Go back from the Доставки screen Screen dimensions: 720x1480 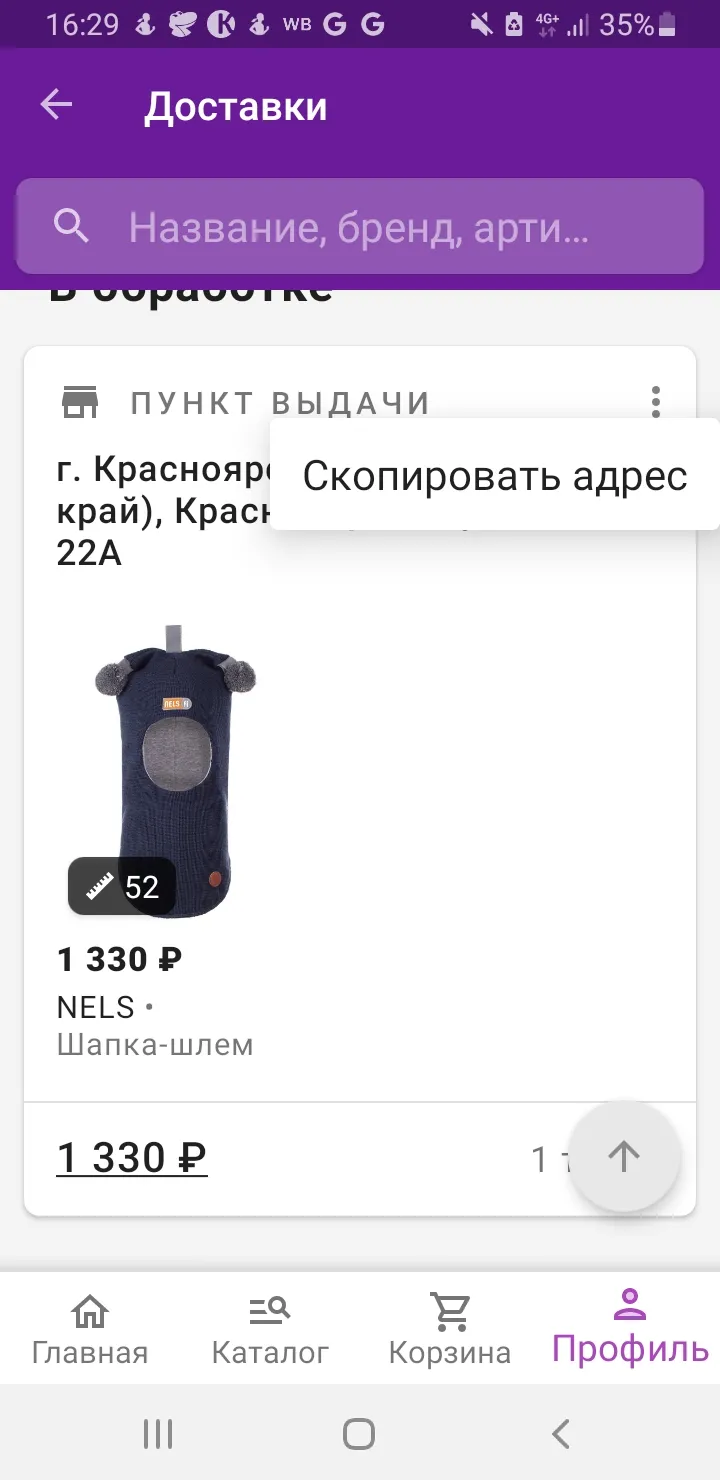click(x=57, y=105)
